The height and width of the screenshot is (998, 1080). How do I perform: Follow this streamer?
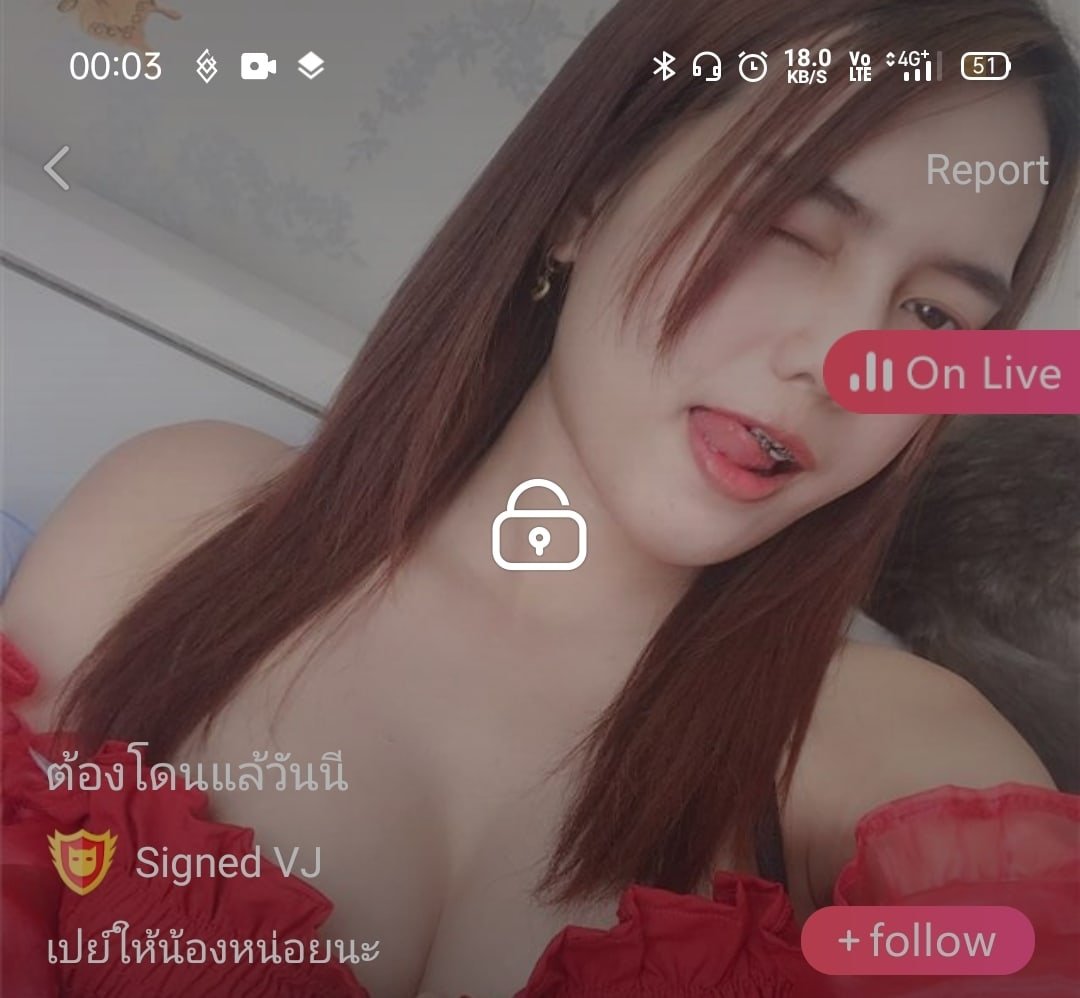click(917, 941)
